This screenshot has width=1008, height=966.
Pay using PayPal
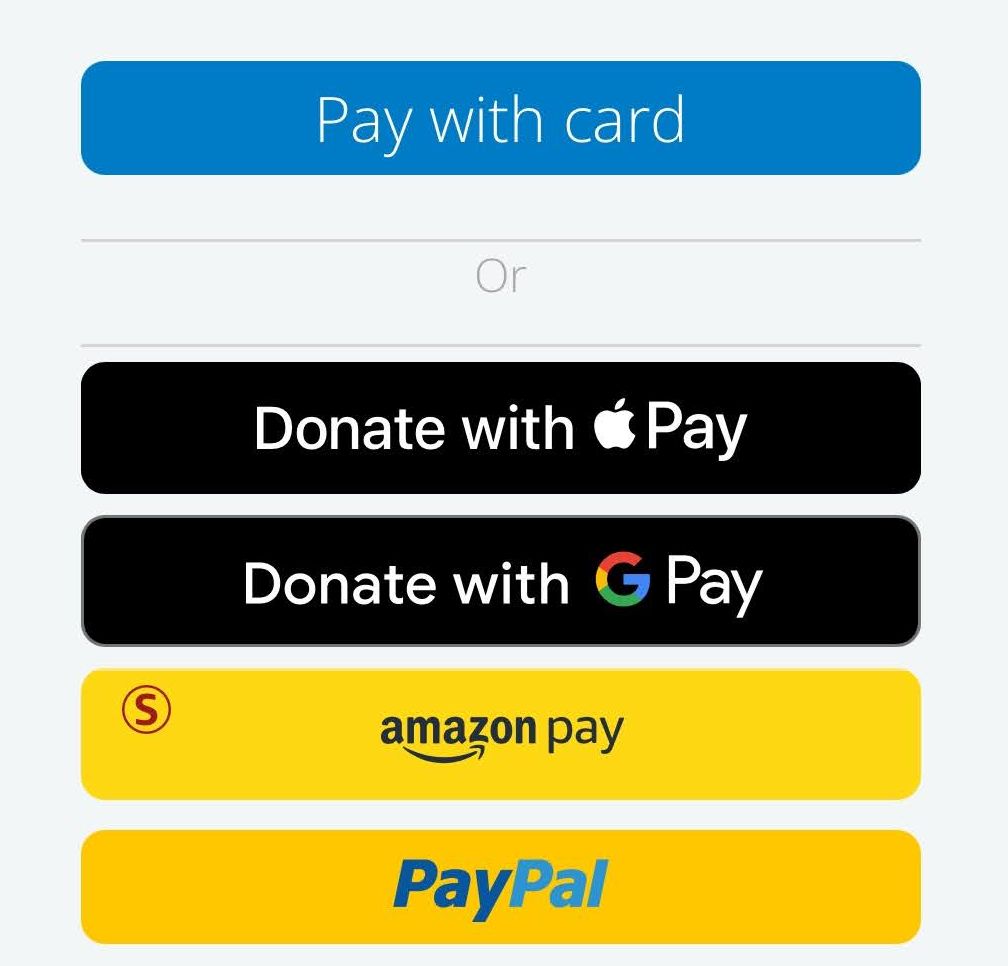coord(500,887)
